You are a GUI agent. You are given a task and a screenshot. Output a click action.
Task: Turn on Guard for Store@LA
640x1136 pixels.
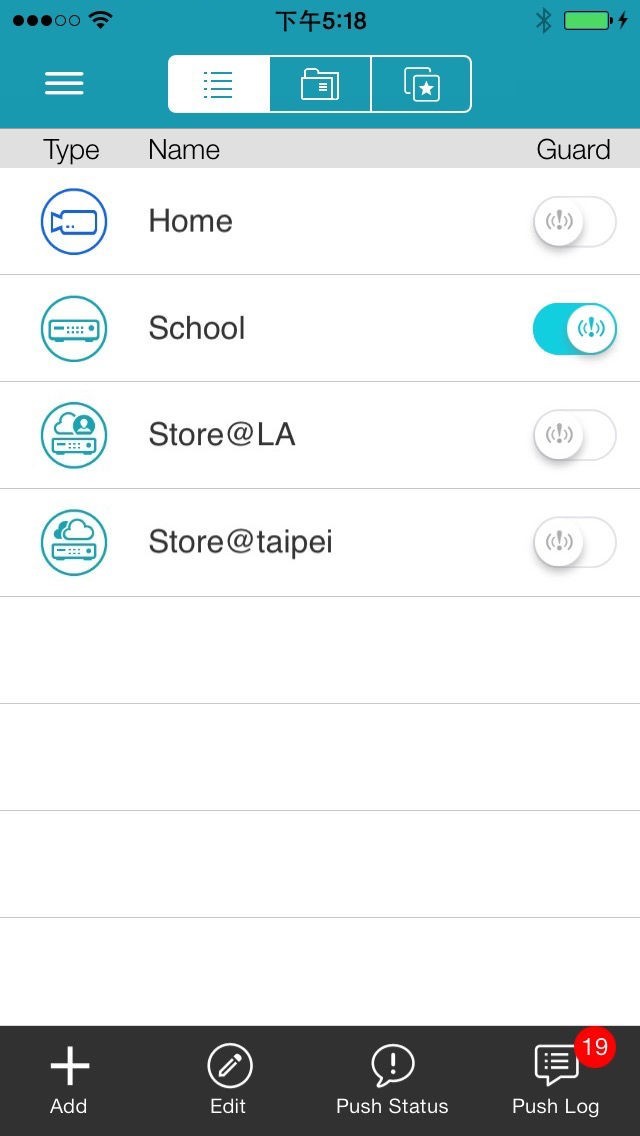(x=574, y=435)
